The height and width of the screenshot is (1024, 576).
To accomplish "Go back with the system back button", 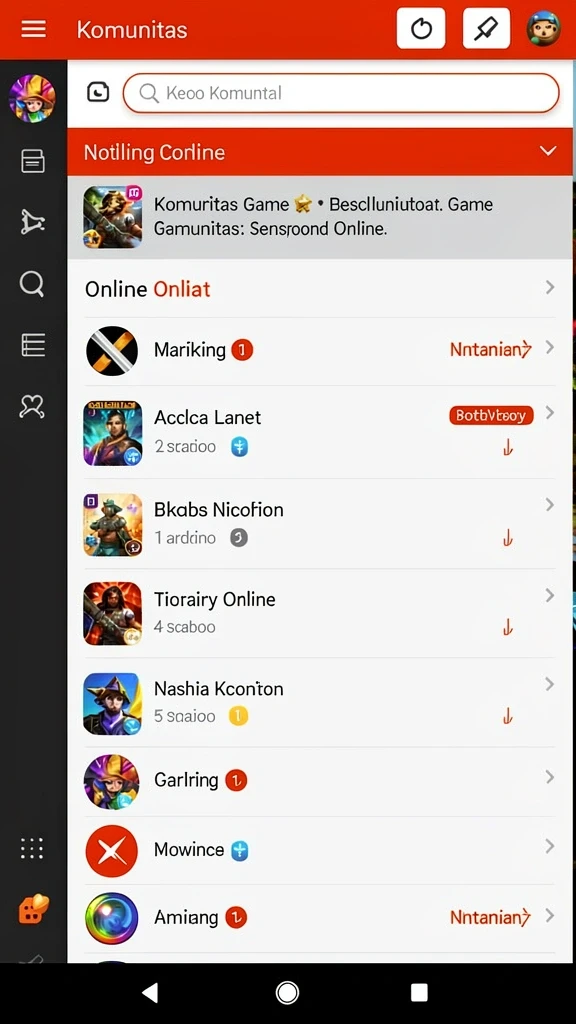I will point(151,993).
